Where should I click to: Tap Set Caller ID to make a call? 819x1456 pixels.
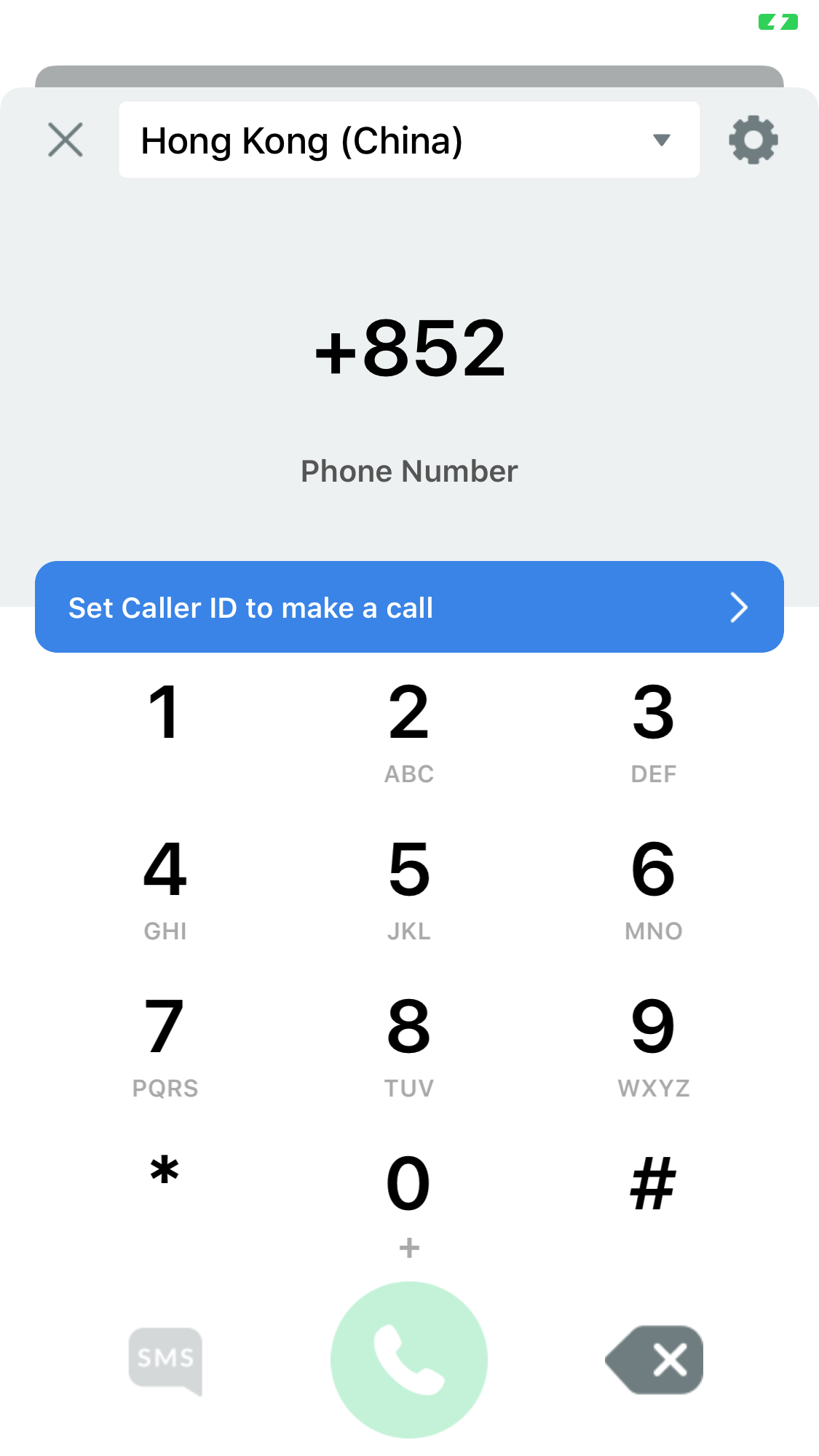point(409,607)
